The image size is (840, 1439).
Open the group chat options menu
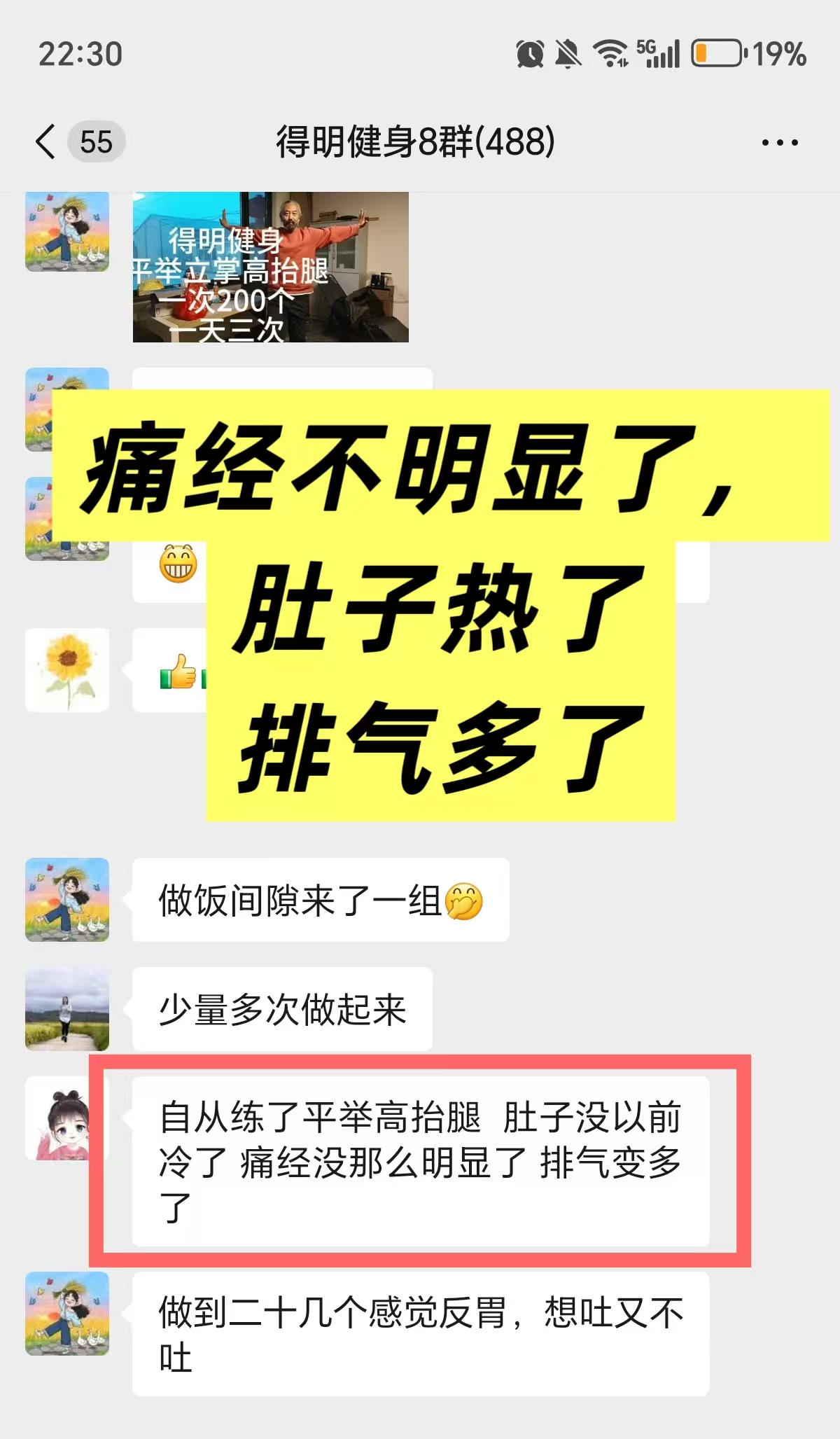pos(779,143)
